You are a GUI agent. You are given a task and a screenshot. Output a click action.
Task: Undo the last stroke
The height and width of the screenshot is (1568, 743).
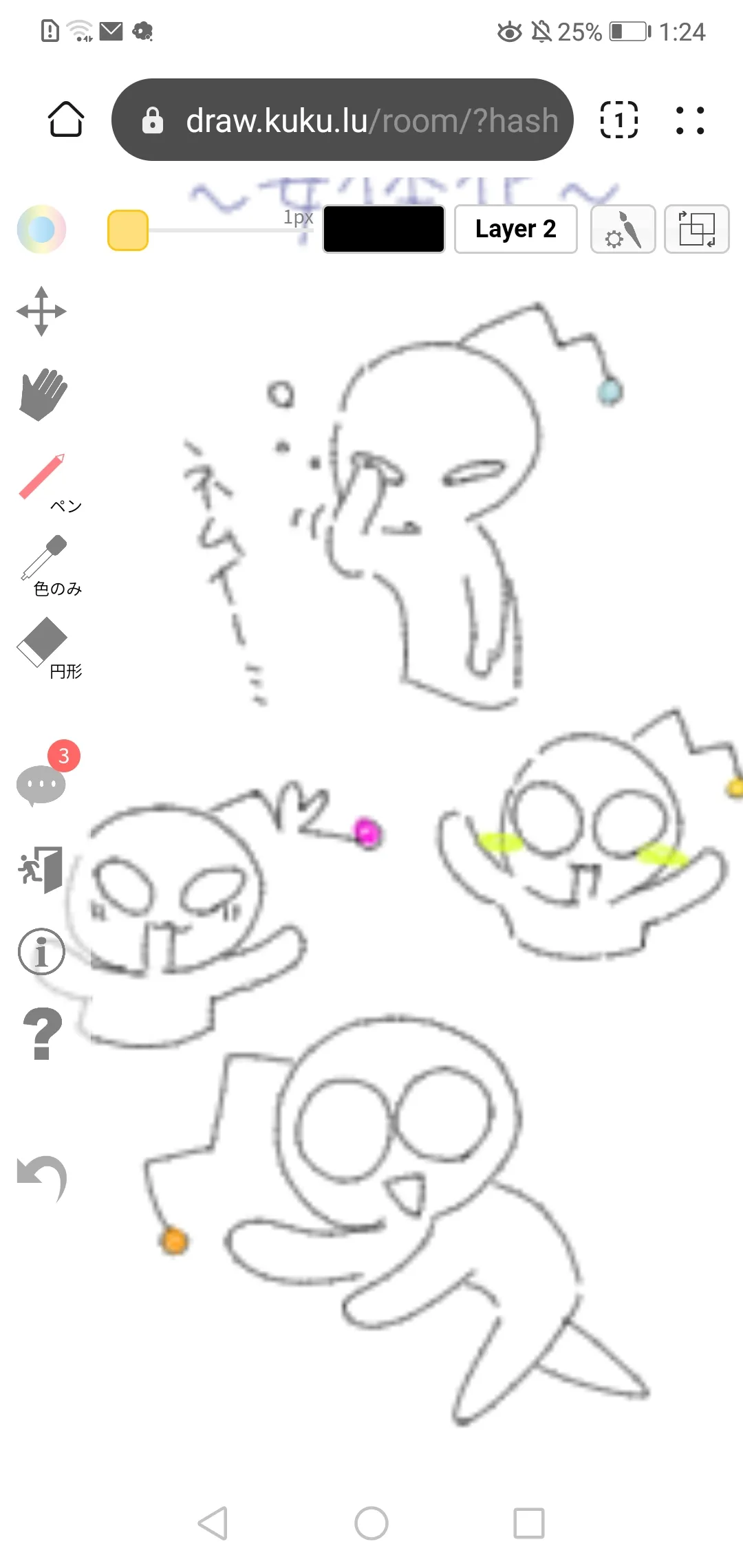click(43, 1177)
